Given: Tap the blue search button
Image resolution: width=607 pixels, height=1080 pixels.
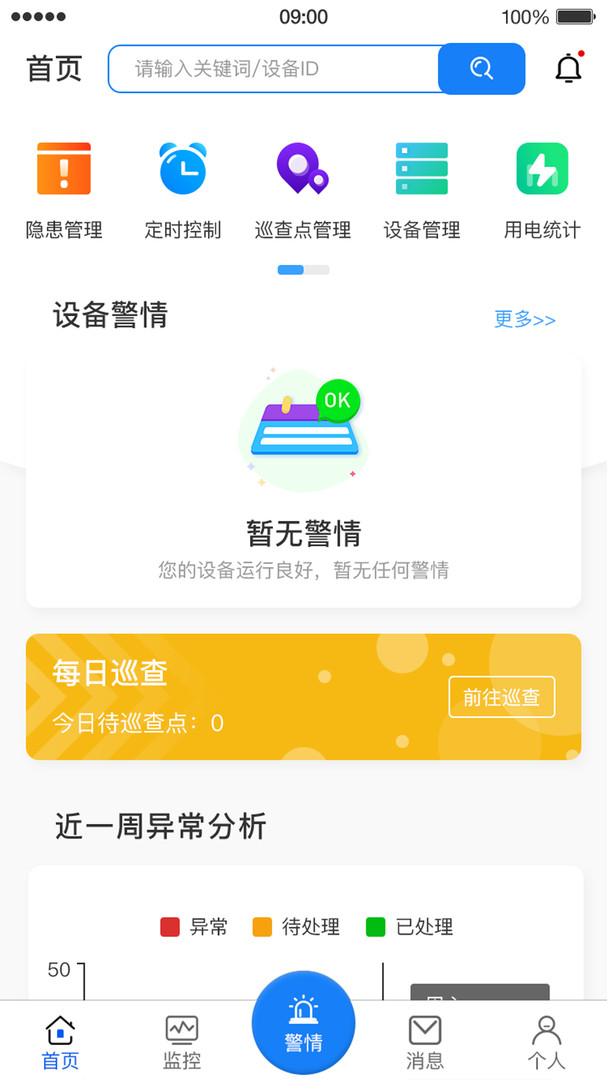Looking at the screenshot, I should pos(481,69).
